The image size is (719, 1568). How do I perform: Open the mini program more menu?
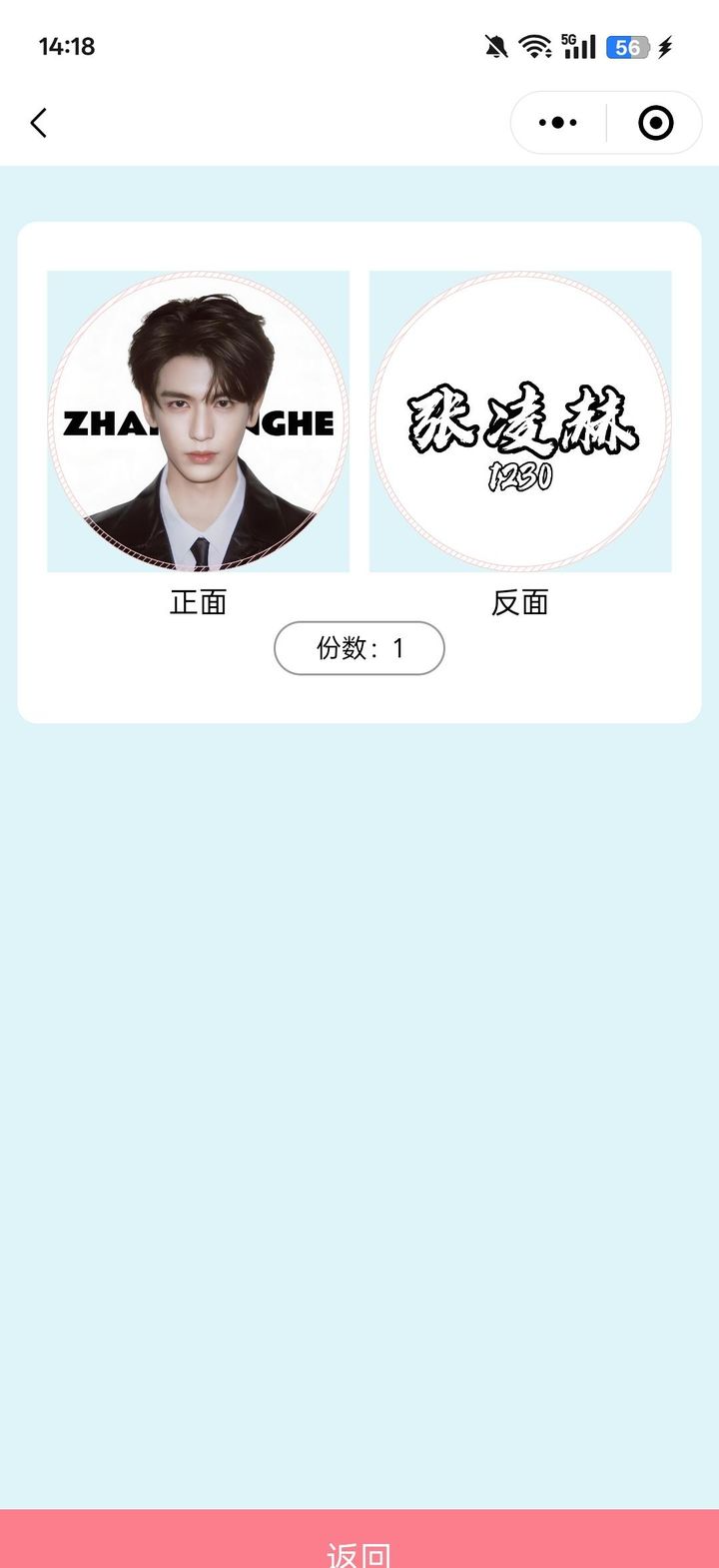pos(557,123)
